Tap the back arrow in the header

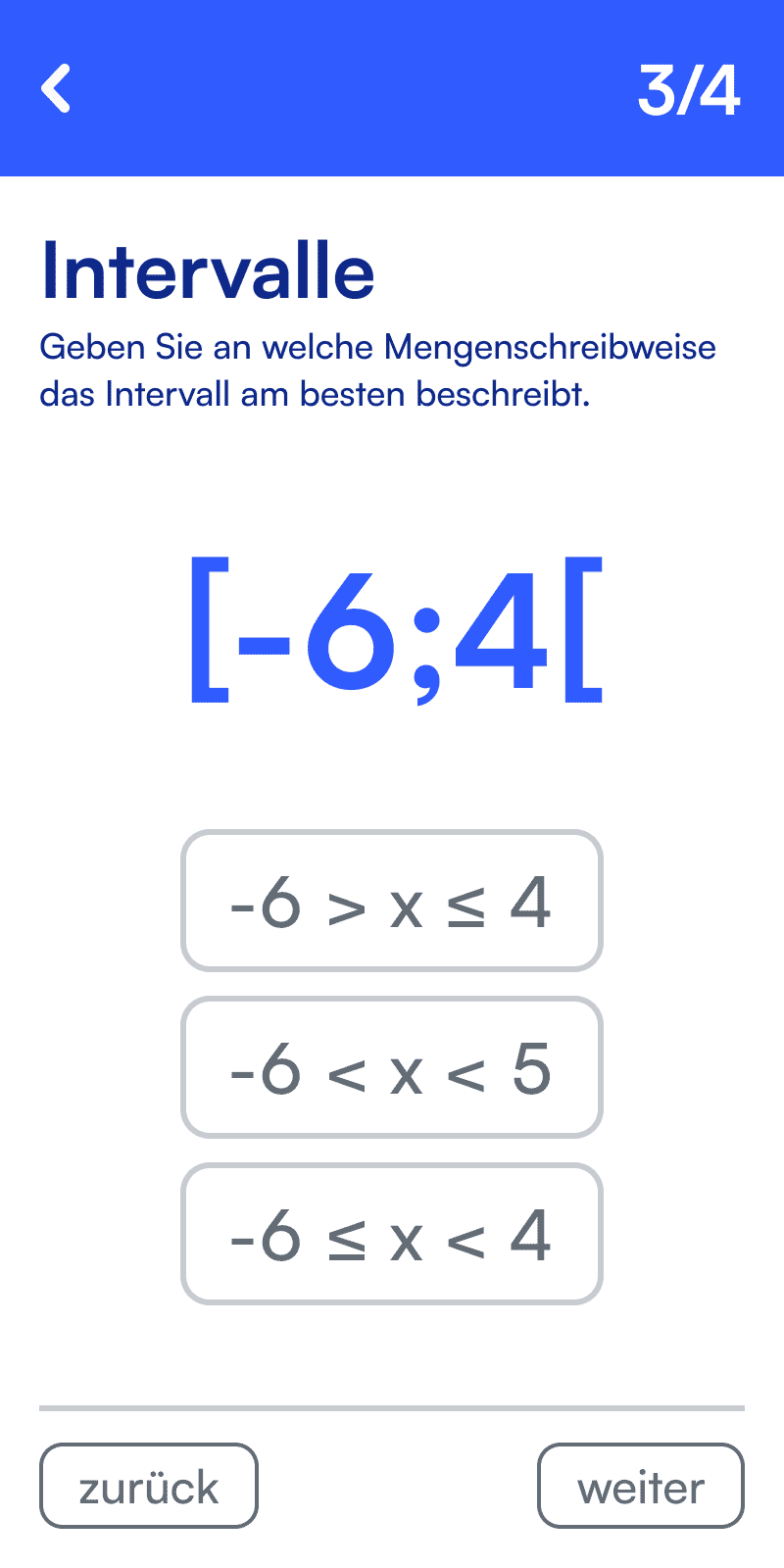(56, 88)
